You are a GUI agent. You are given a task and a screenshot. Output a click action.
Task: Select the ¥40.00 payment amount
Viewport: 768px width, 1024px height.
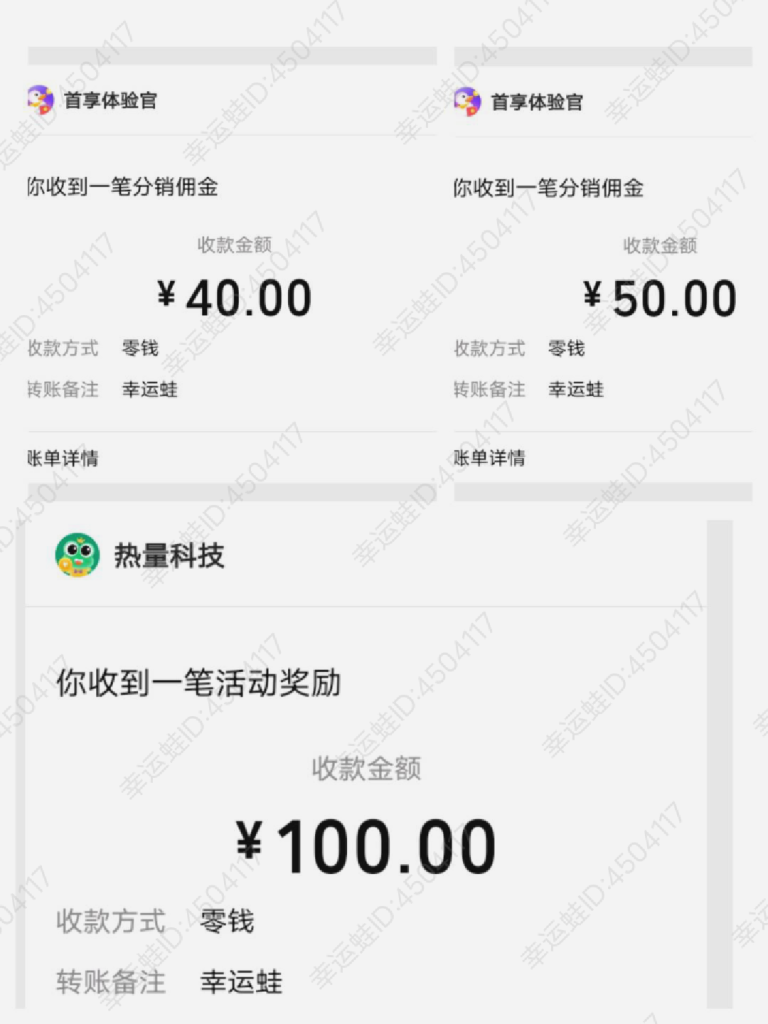pos(233,296)
